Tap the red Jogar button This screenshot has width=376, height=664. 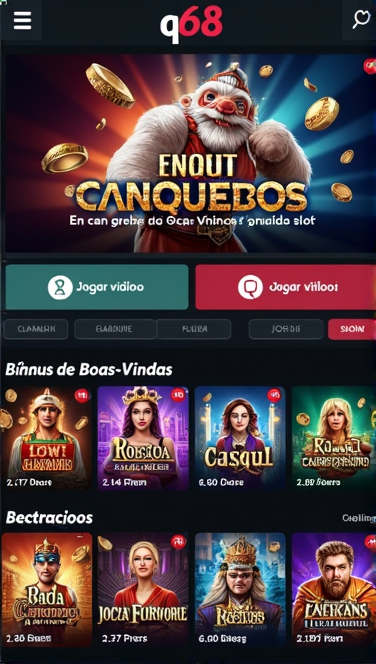(x=286, y=287)
